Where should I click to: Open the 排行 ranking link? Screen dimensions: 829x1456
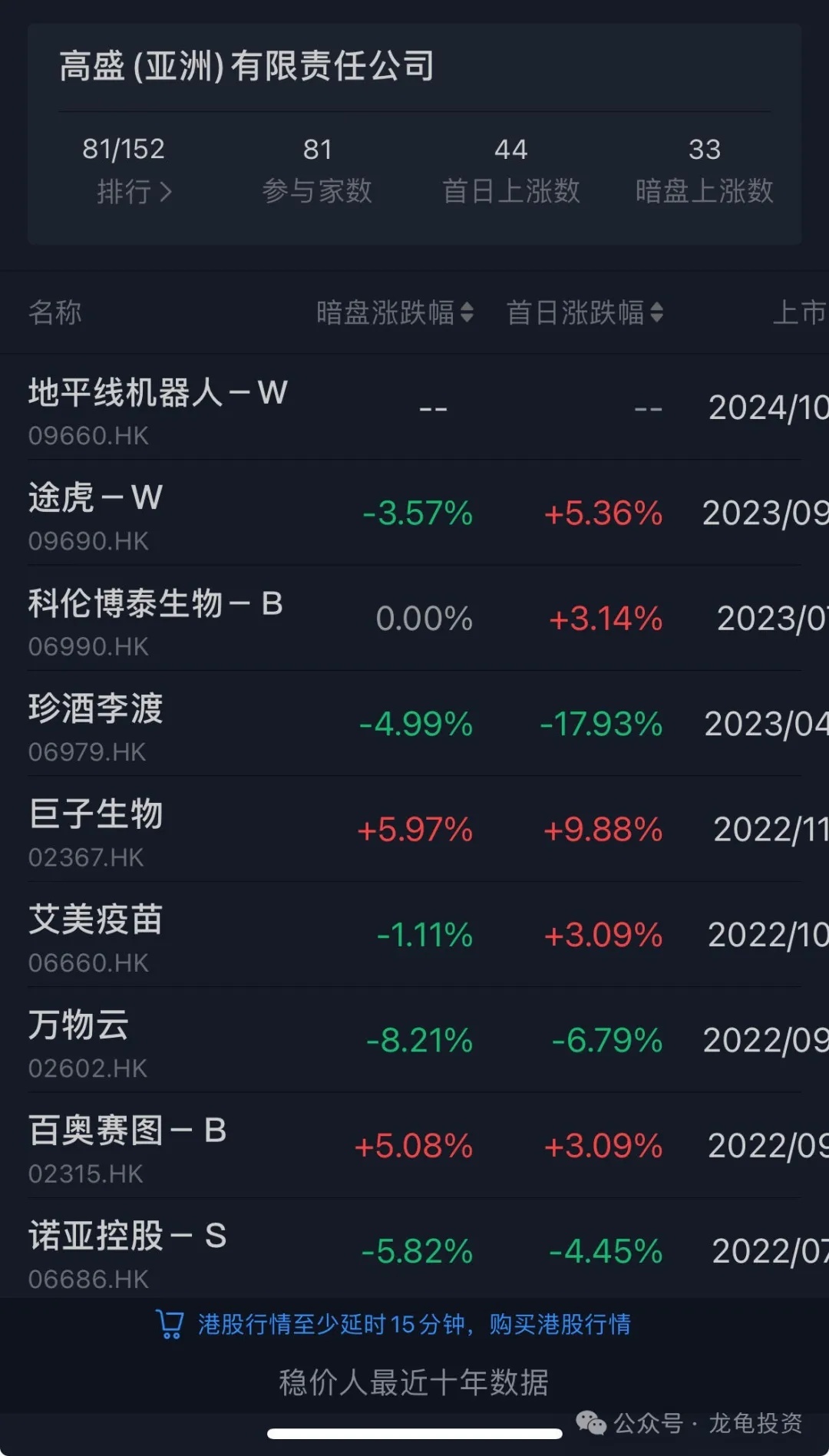point(134,191)
